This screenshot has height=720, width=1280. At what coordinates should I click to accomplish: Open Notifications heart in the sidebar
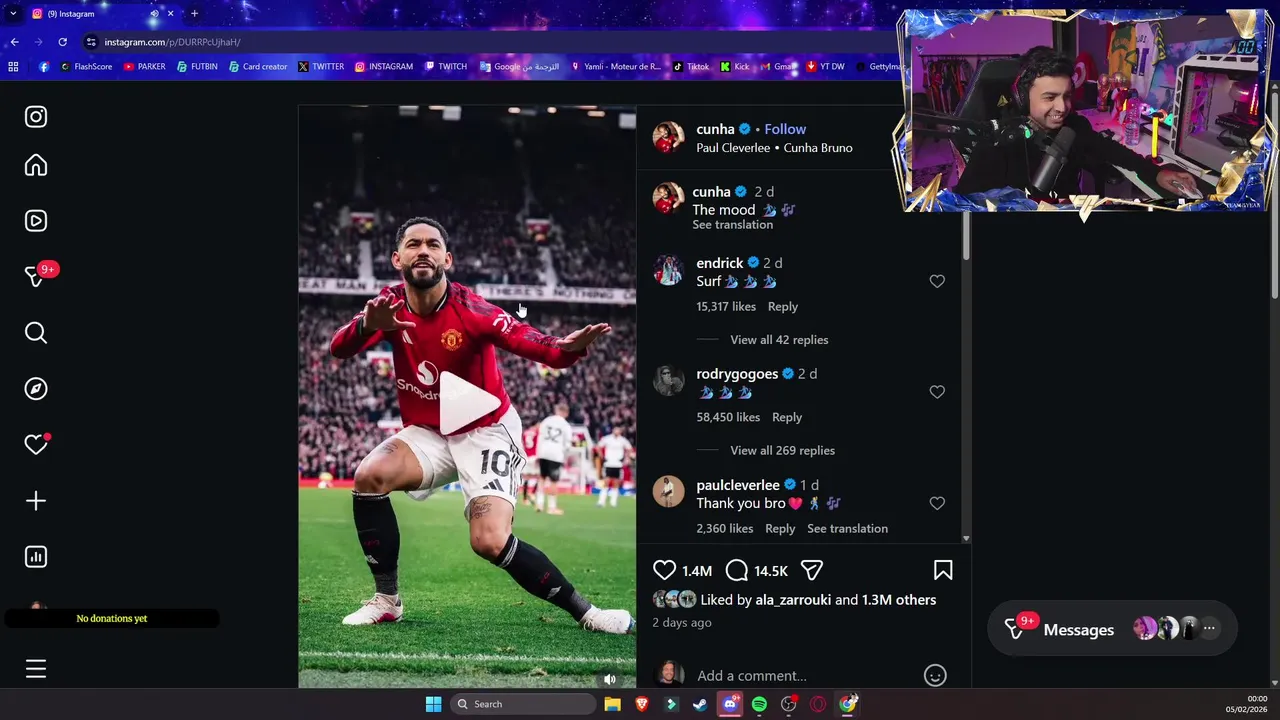tap(36, 445)
